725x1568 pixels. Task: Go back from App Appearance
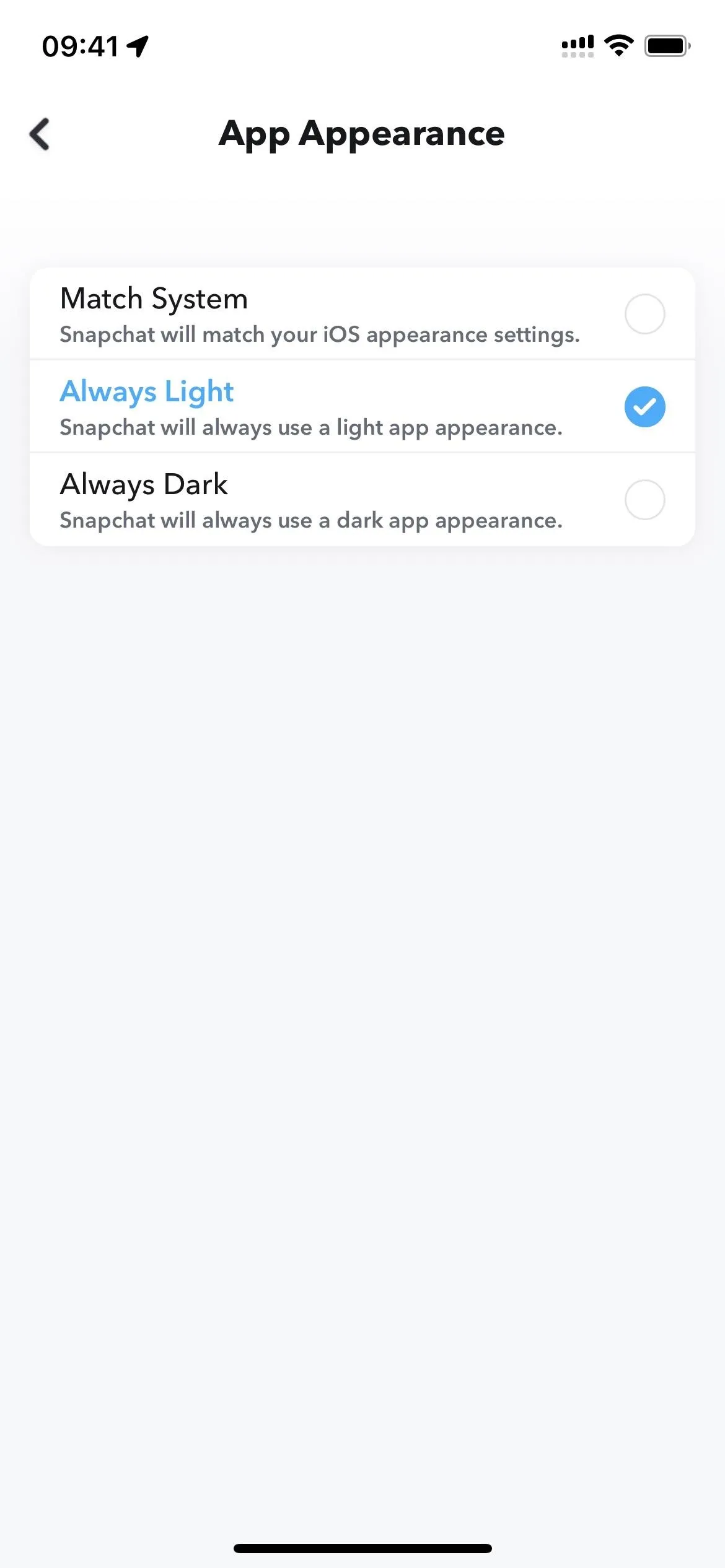coord(40,134)
